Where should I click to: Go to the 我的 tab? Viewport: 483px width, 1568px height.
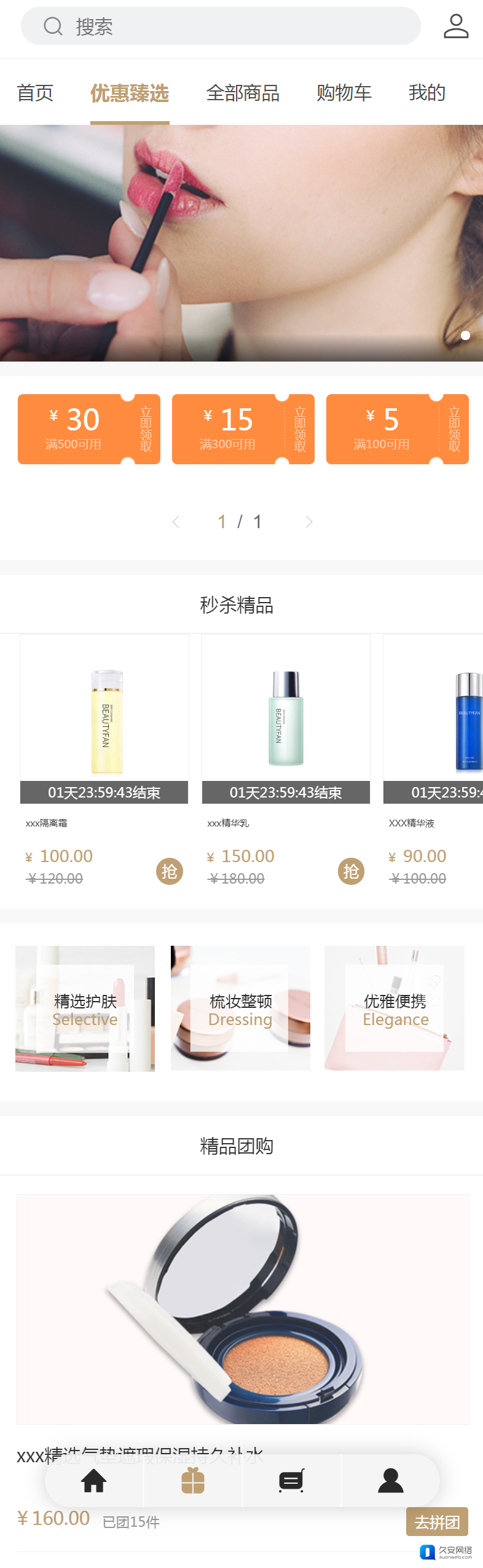pos(426,93)
